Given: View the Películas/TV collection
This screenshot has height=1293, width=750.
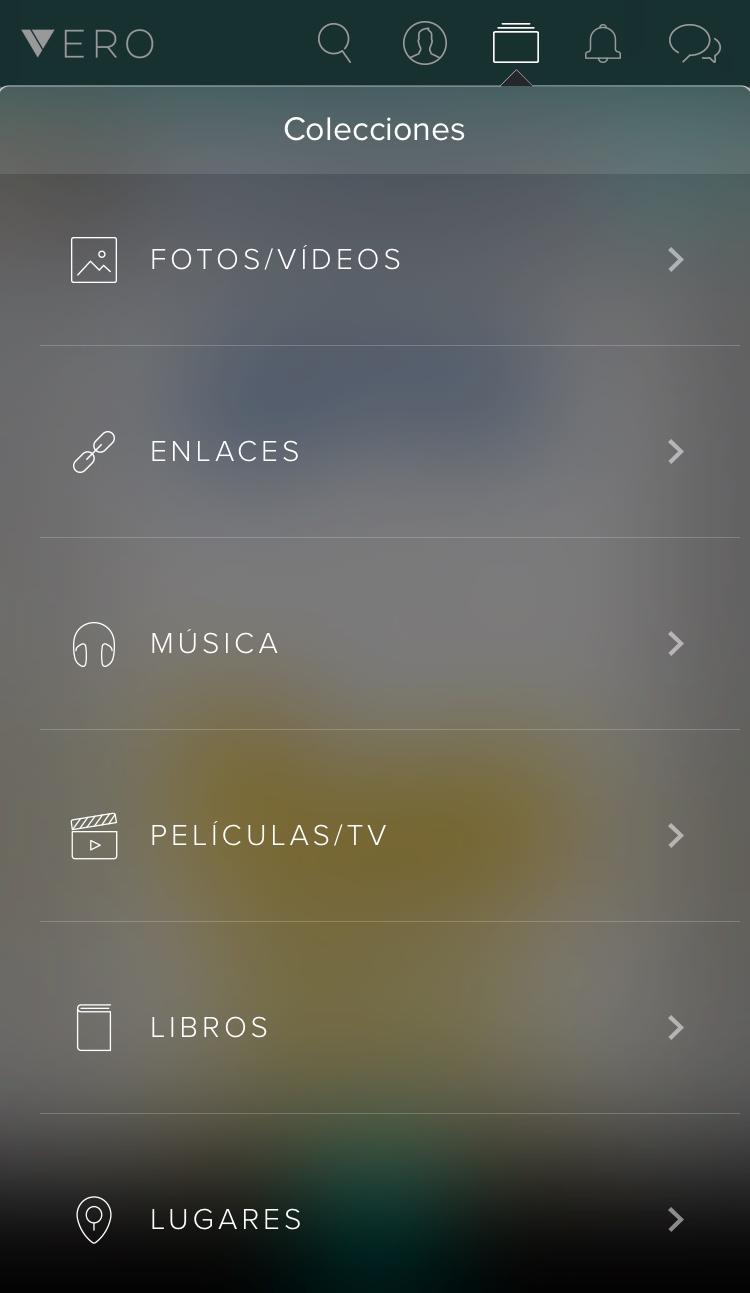Looking at the screenshot, I should 390,836.
